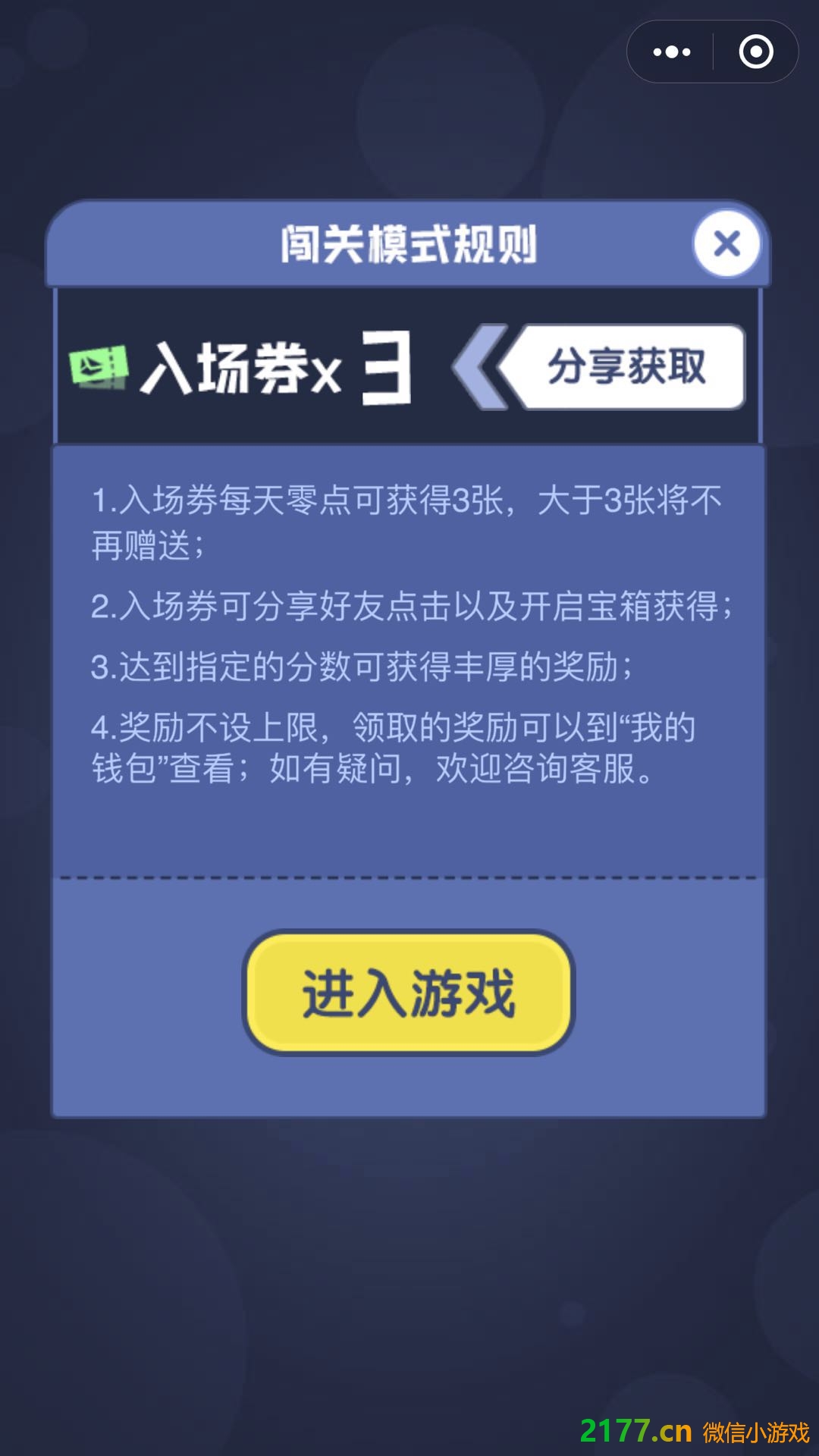This screenshot has height=1456, width=819.
Task: Tap 分享获取 to get entry tickets
Action: coord(627,367)
